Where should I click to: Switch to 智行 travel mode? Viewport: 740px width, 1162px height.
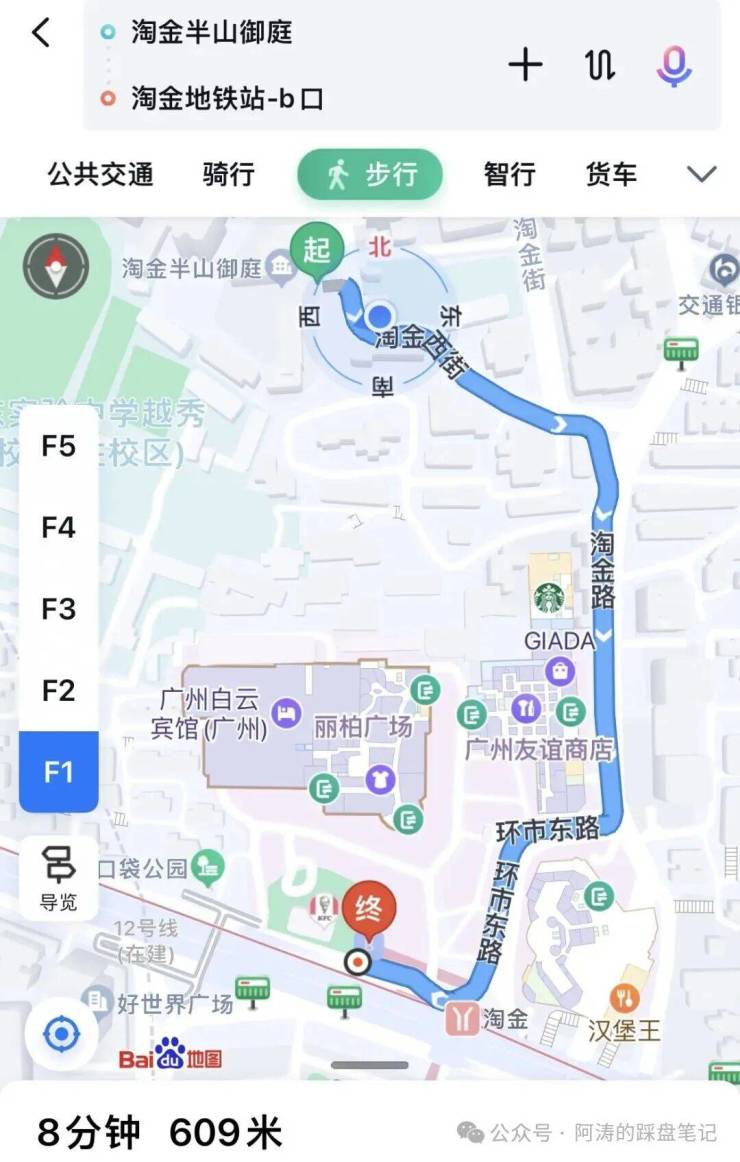point(509,175)
